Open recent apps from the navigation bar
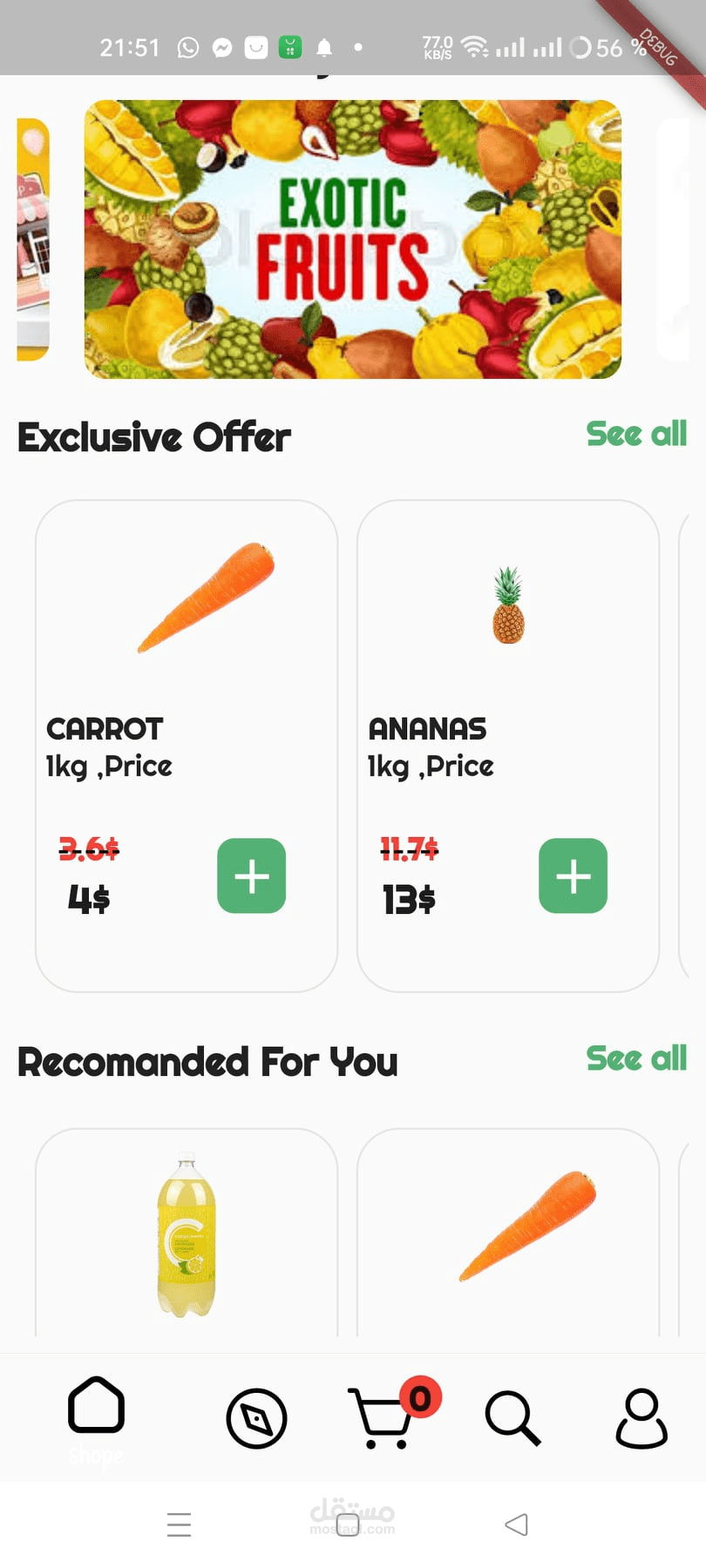 coord(179,1524)
